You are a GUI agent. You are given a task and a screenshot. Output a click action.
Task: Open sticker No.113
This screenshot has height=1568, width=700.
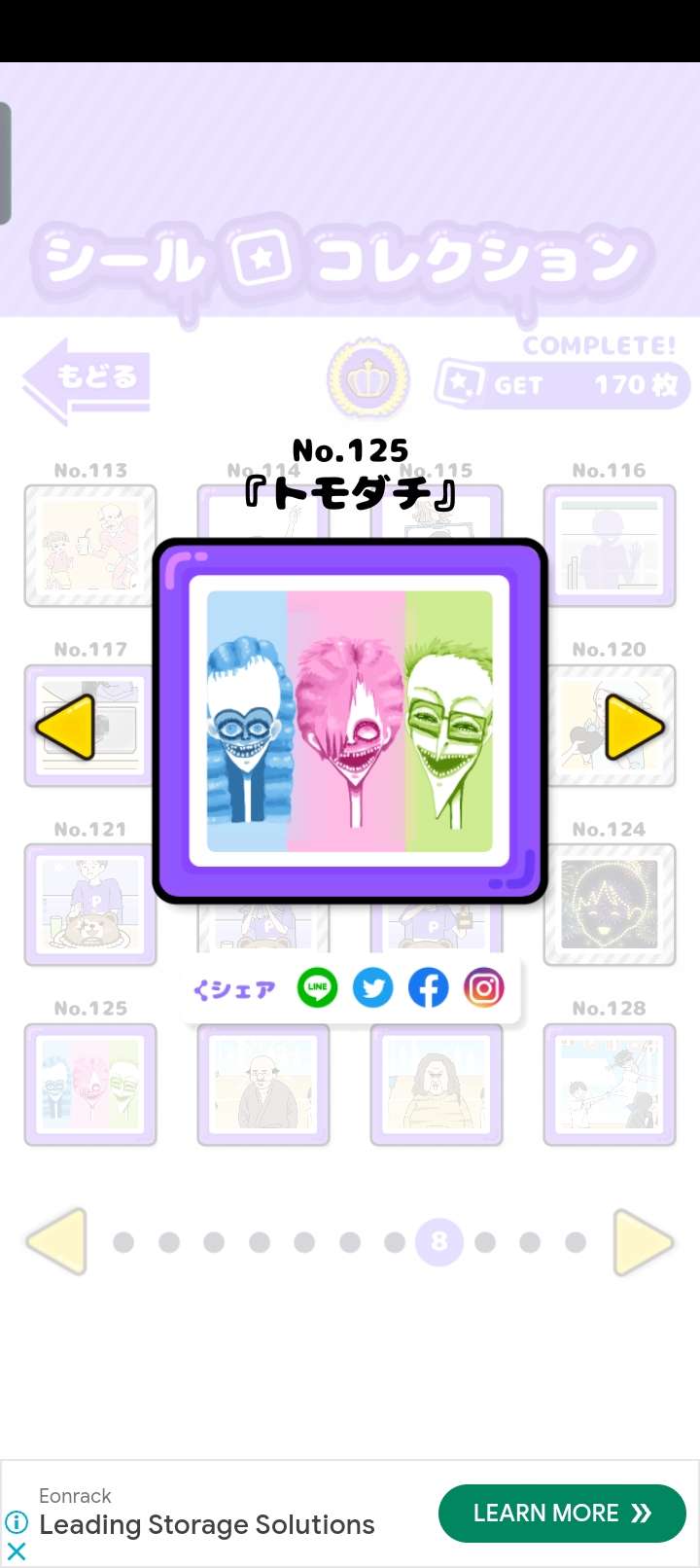click(90, 546)
